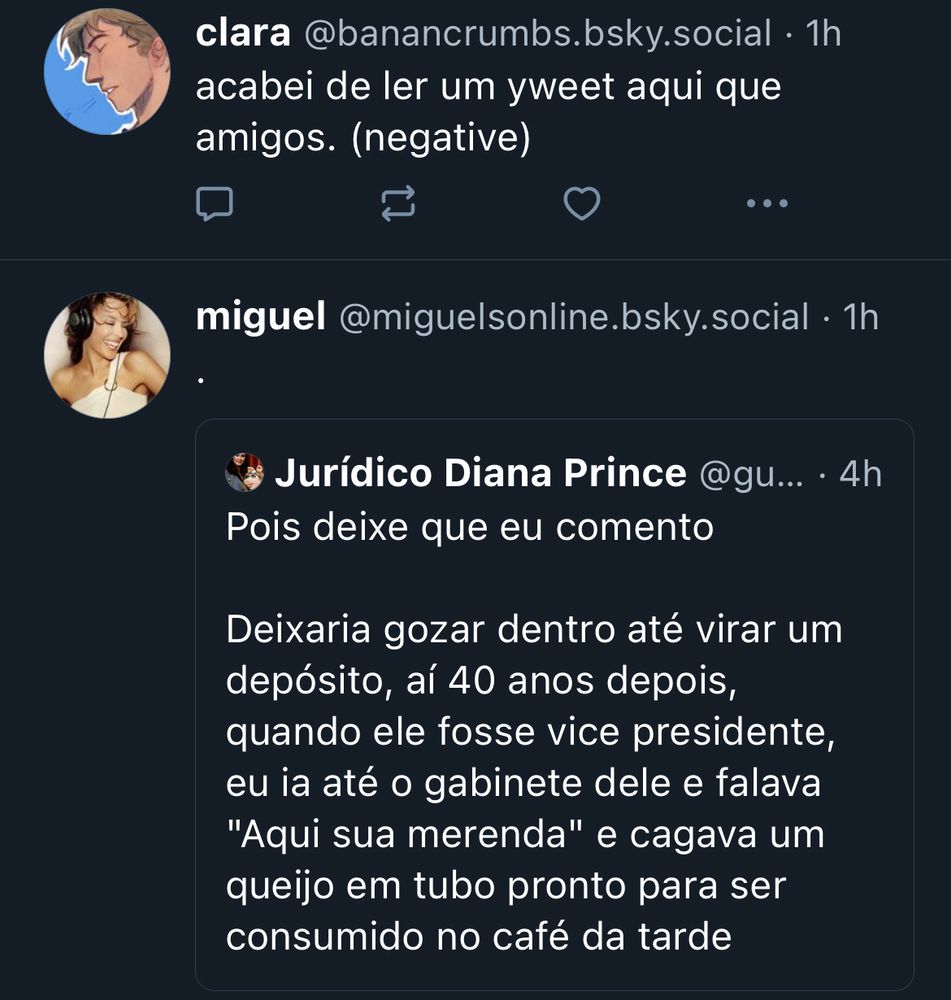Open clara's profile via the @banancrumbs.bsky.social handle
The image size is (951, 1000).
535,34
